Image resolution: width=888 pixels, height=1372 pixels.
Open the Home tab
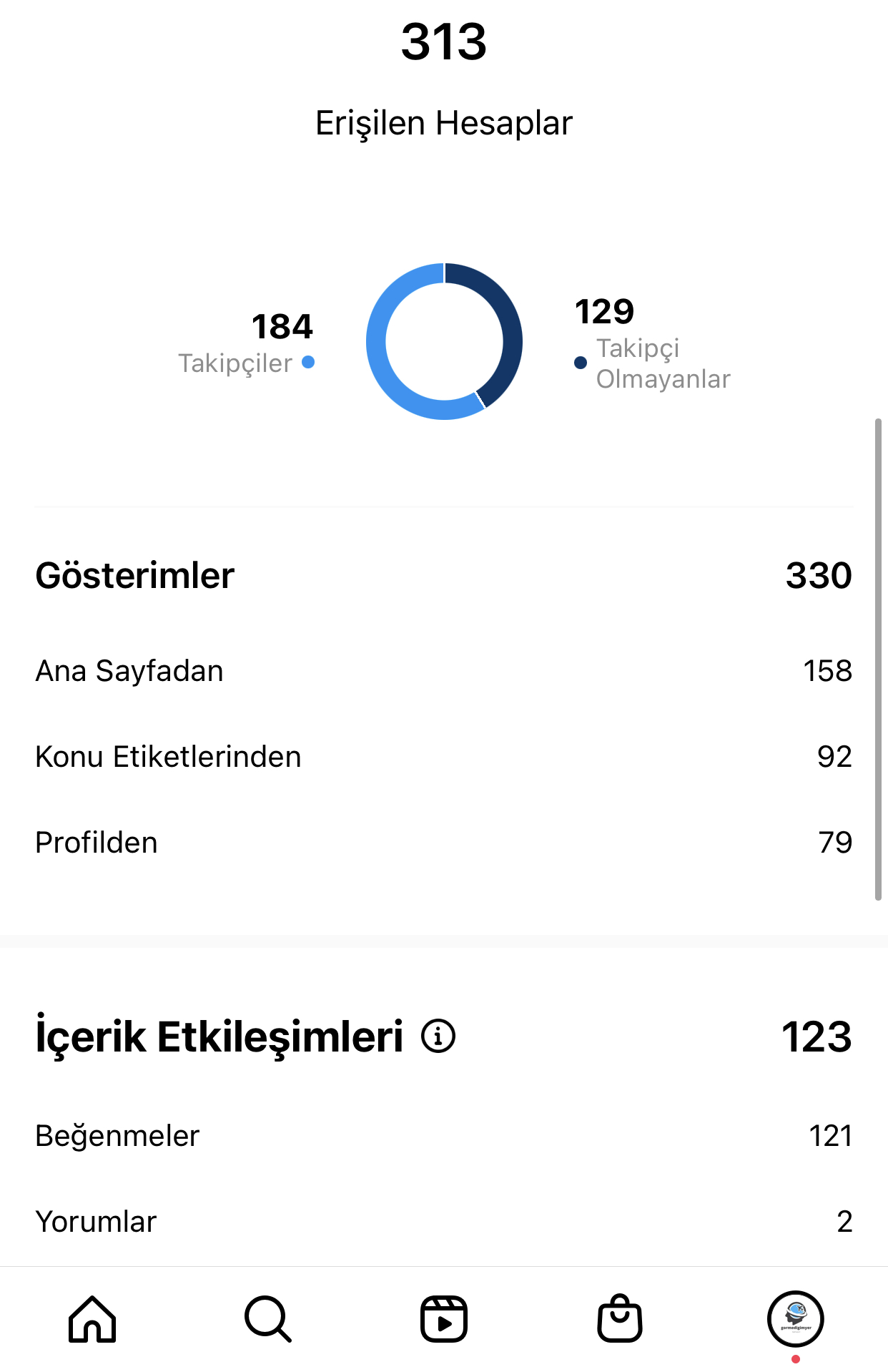coord(92,1318)
